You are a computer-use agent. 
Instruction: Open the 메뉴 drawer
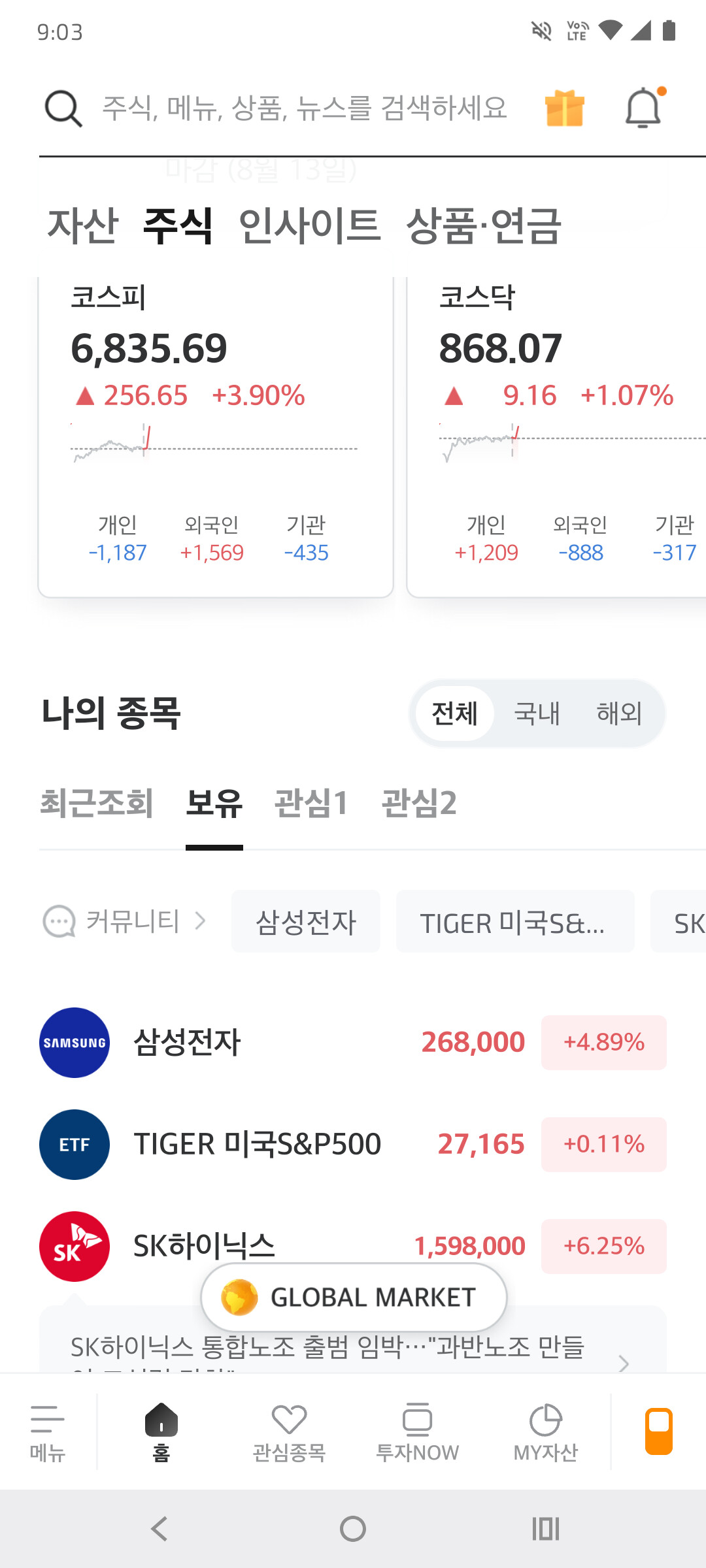[x=48, y=1432]
